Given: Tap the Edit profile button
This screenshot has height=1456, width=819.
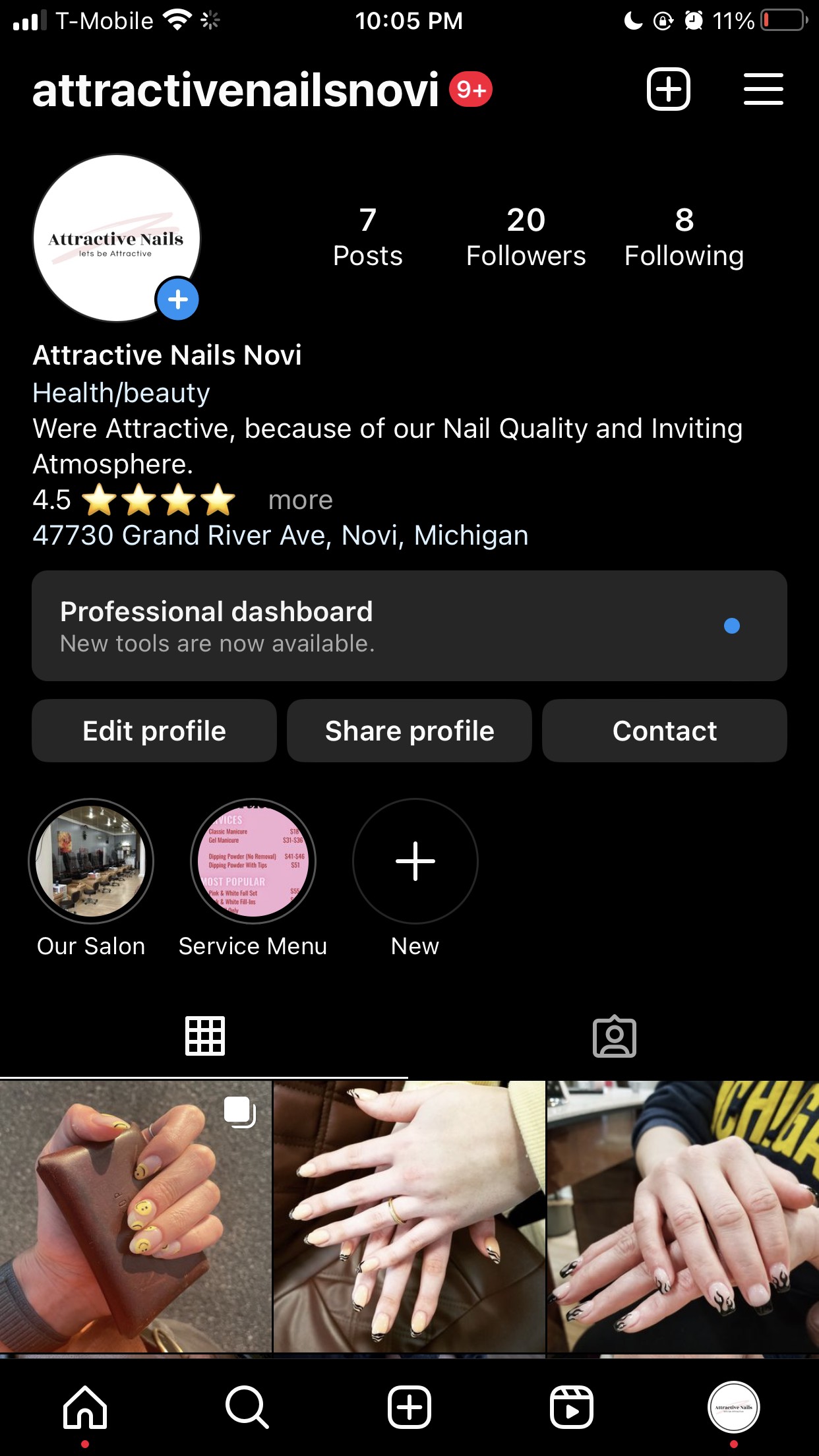Looking at the screenshot, I should [154, 731].
